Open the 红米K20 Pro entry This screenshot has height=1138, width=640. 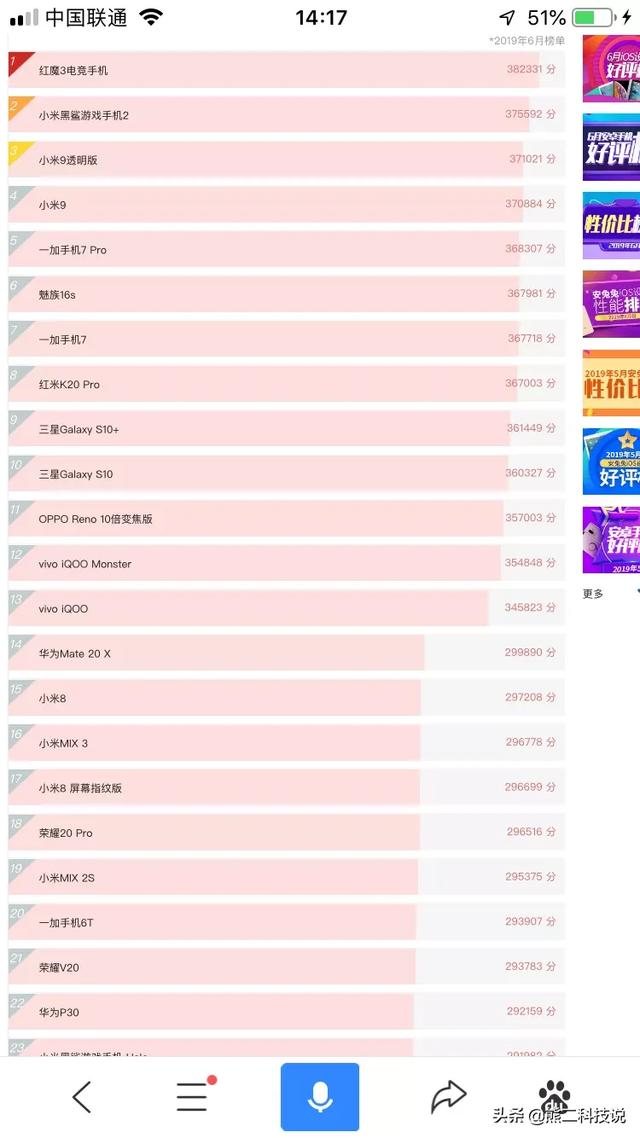click(287, 384)
